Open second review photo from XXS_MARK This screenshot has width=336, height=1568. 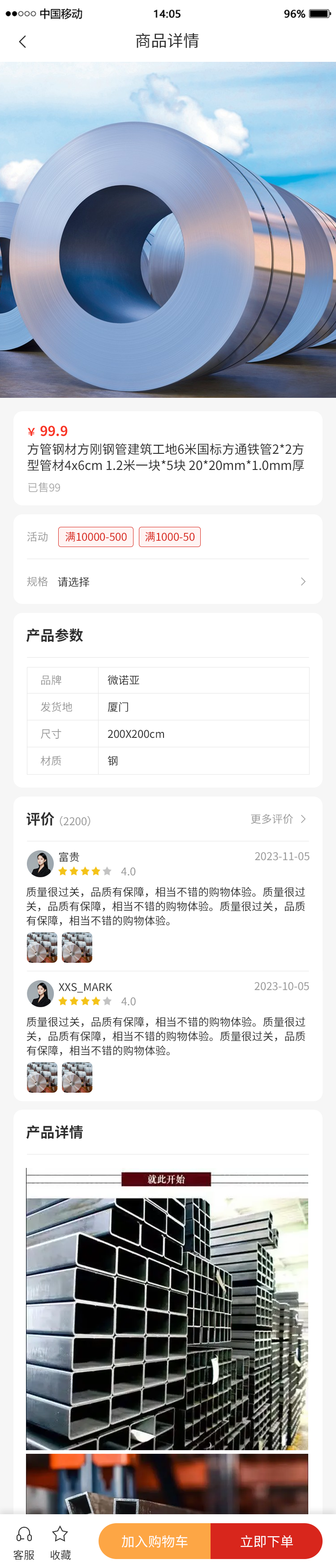point(78,1077)
